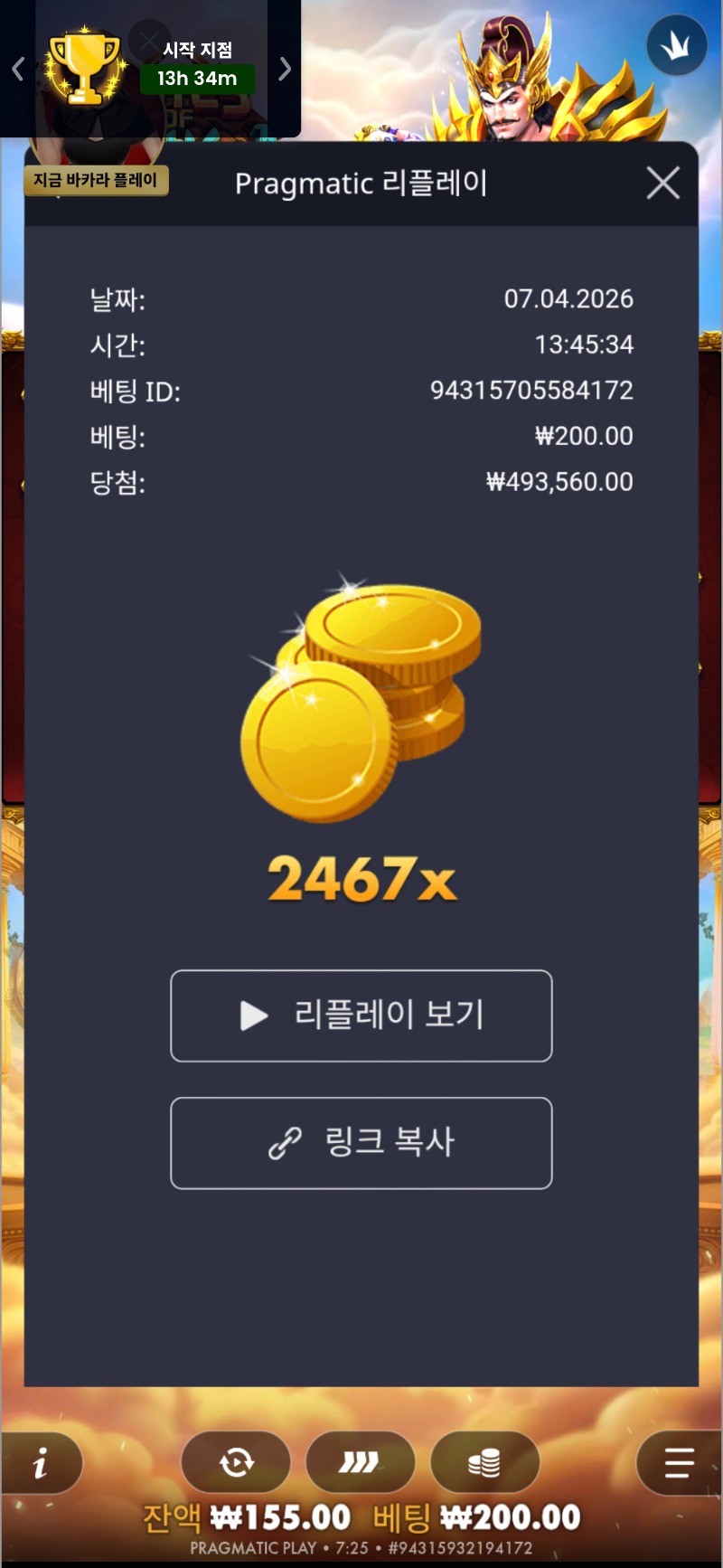
Task: Open the bet coins settings
Action: pyautogui.click(x=484, y=1462)
